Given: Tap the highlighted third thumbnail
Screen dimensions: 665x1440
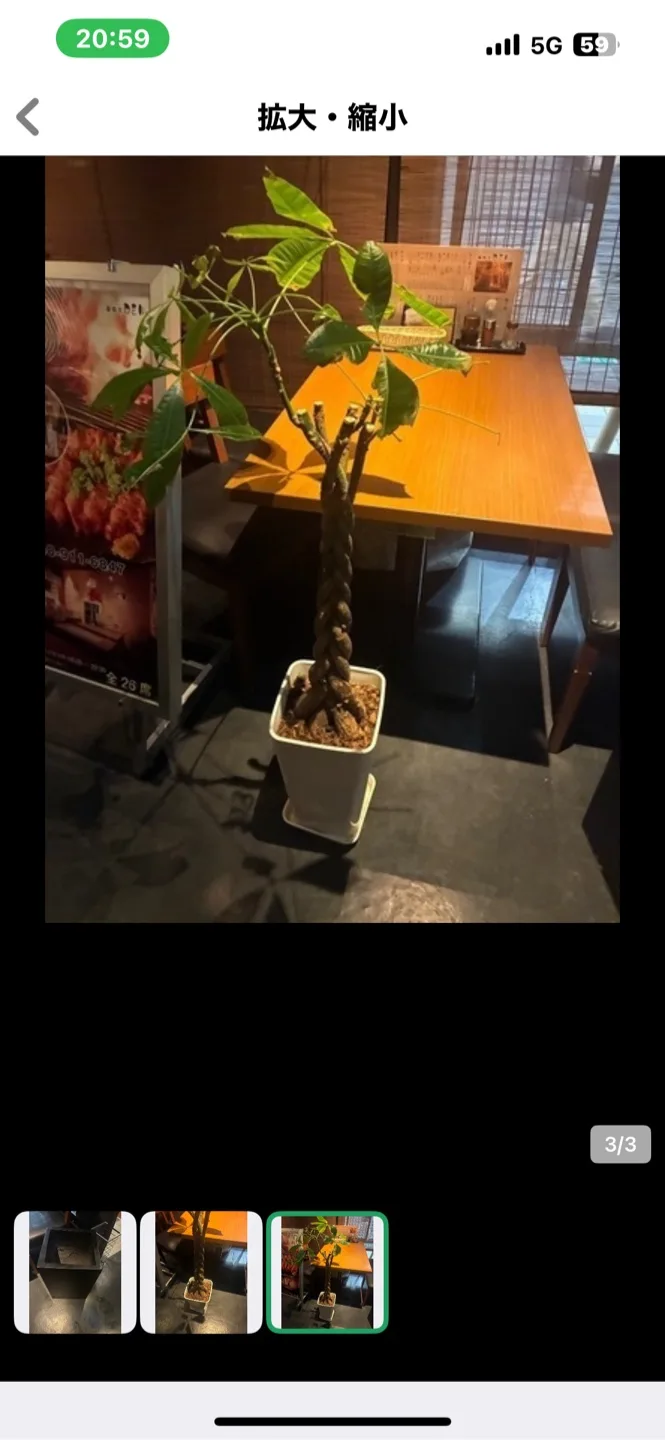Looking at the screenshot, I should 327,1272.
